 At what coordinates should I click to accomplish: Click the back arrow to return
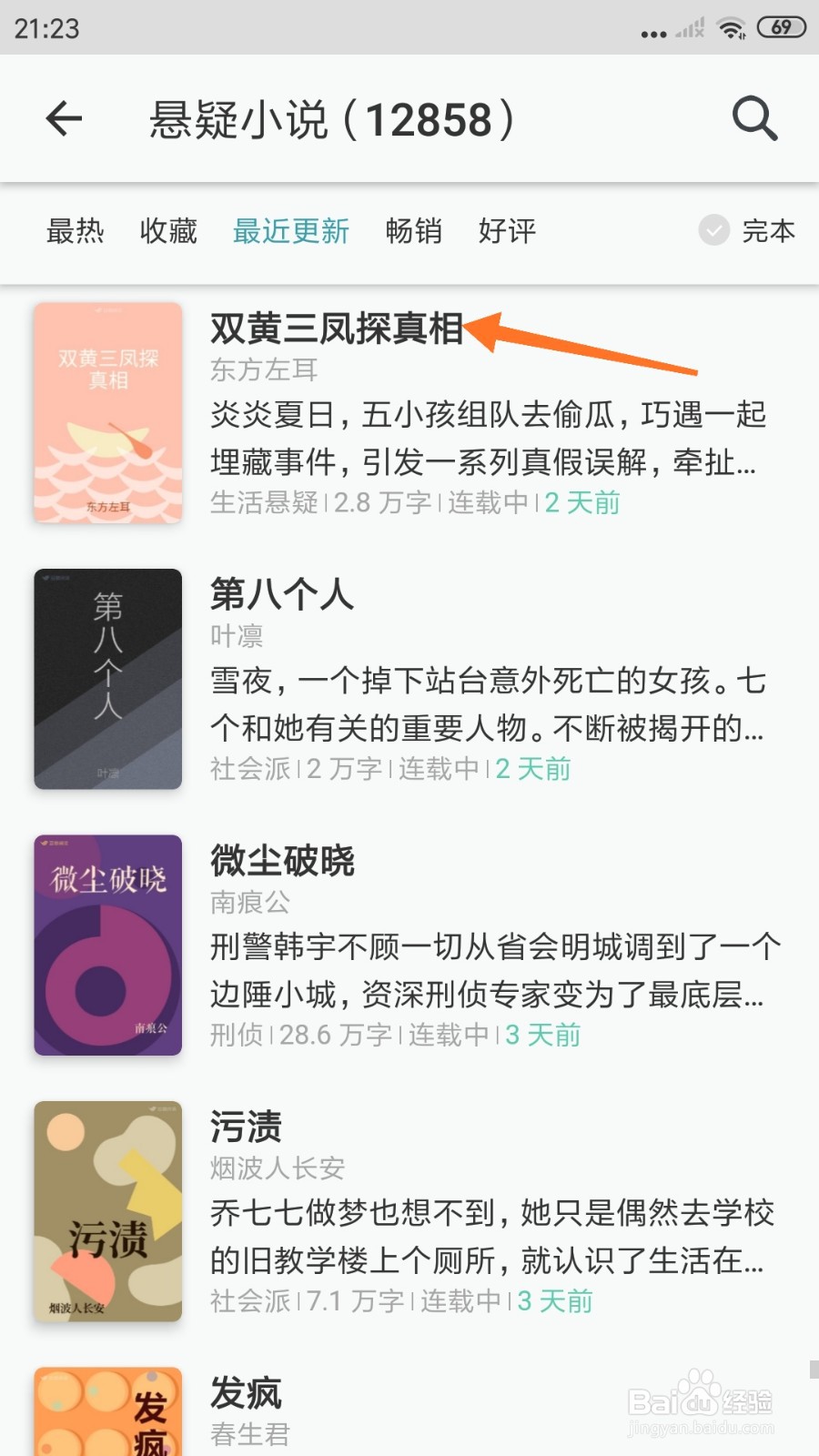(x=62, y=119)
